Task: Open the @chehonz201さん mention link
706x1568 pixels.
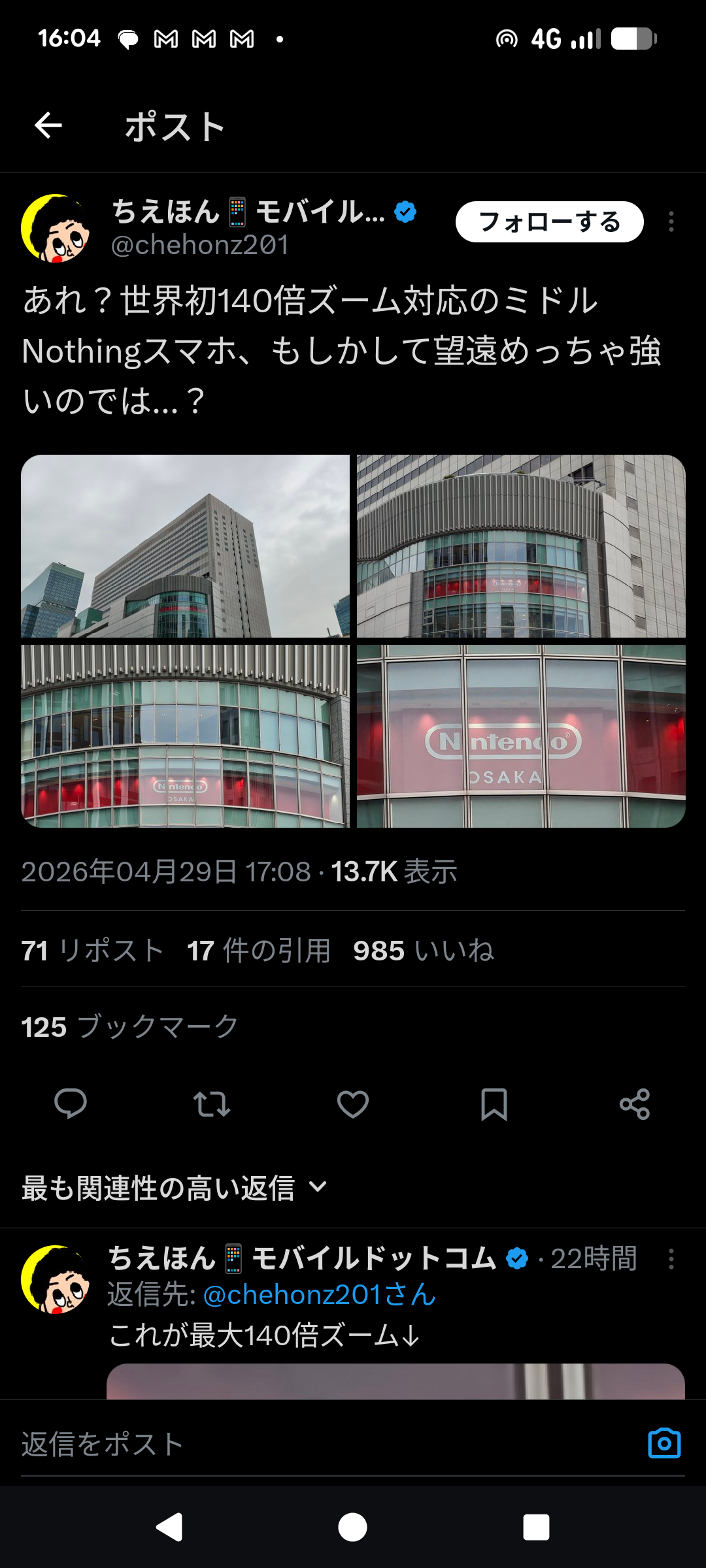Action: (x=319, y=1294)
